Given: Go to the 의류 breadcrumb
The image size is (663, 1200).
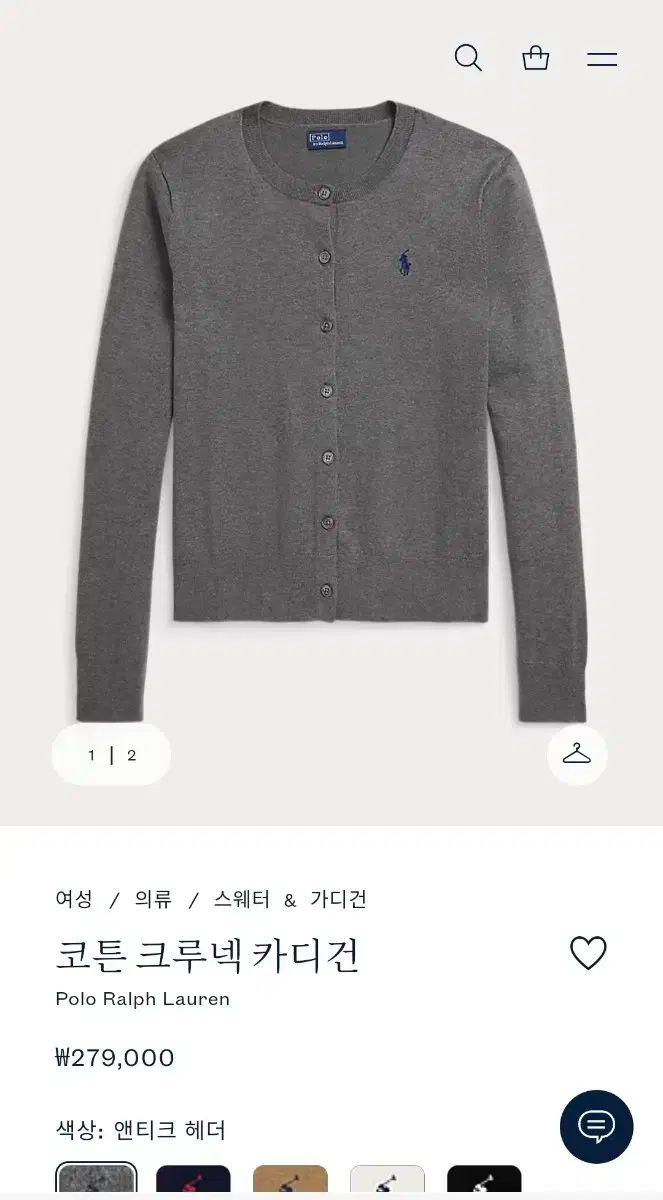Looking at the screenshot, I should pyautogui.click(x=153, y=899).
